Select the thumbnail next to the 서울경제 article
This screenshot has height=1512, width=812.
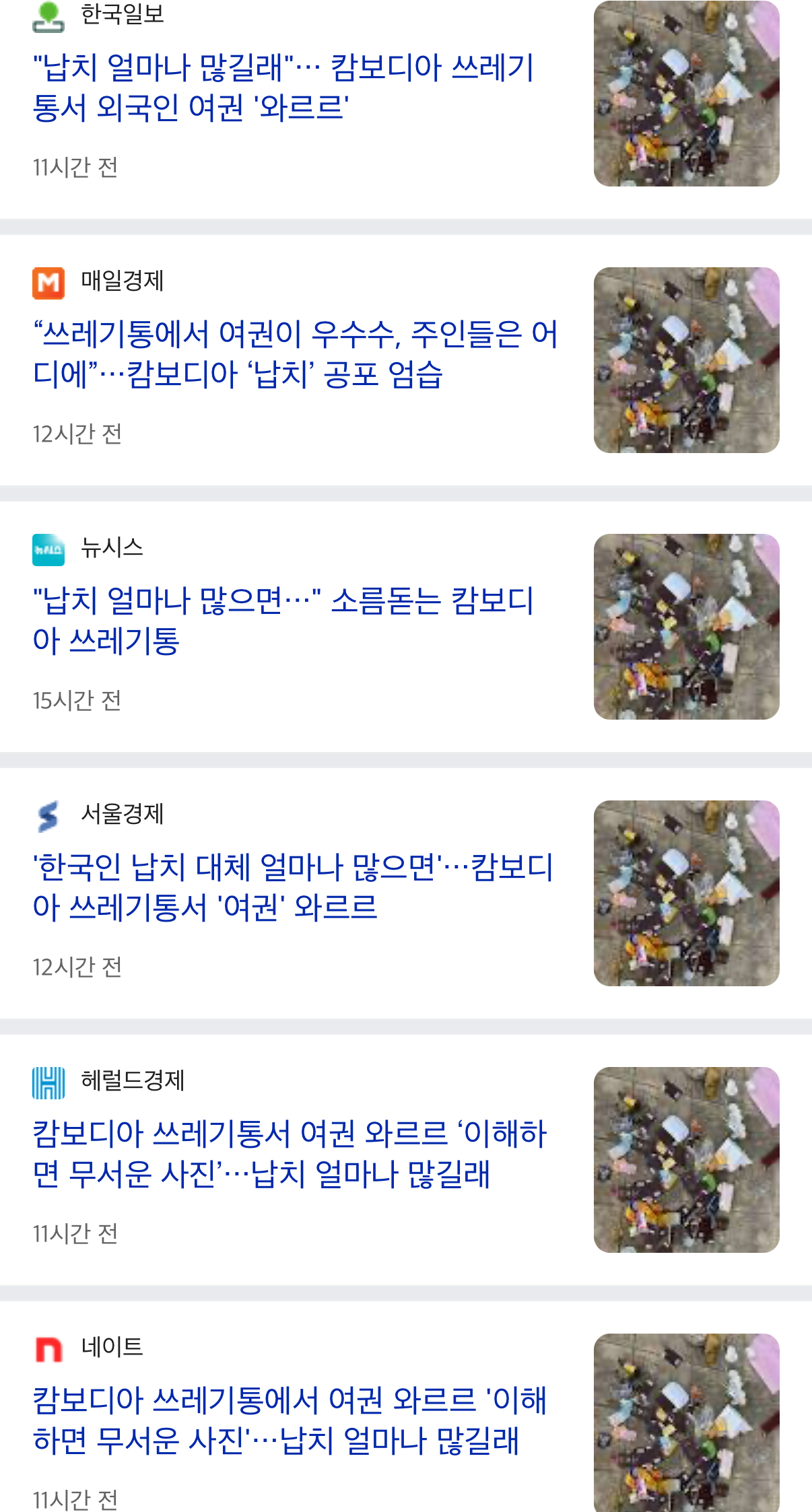coord(686,893)
